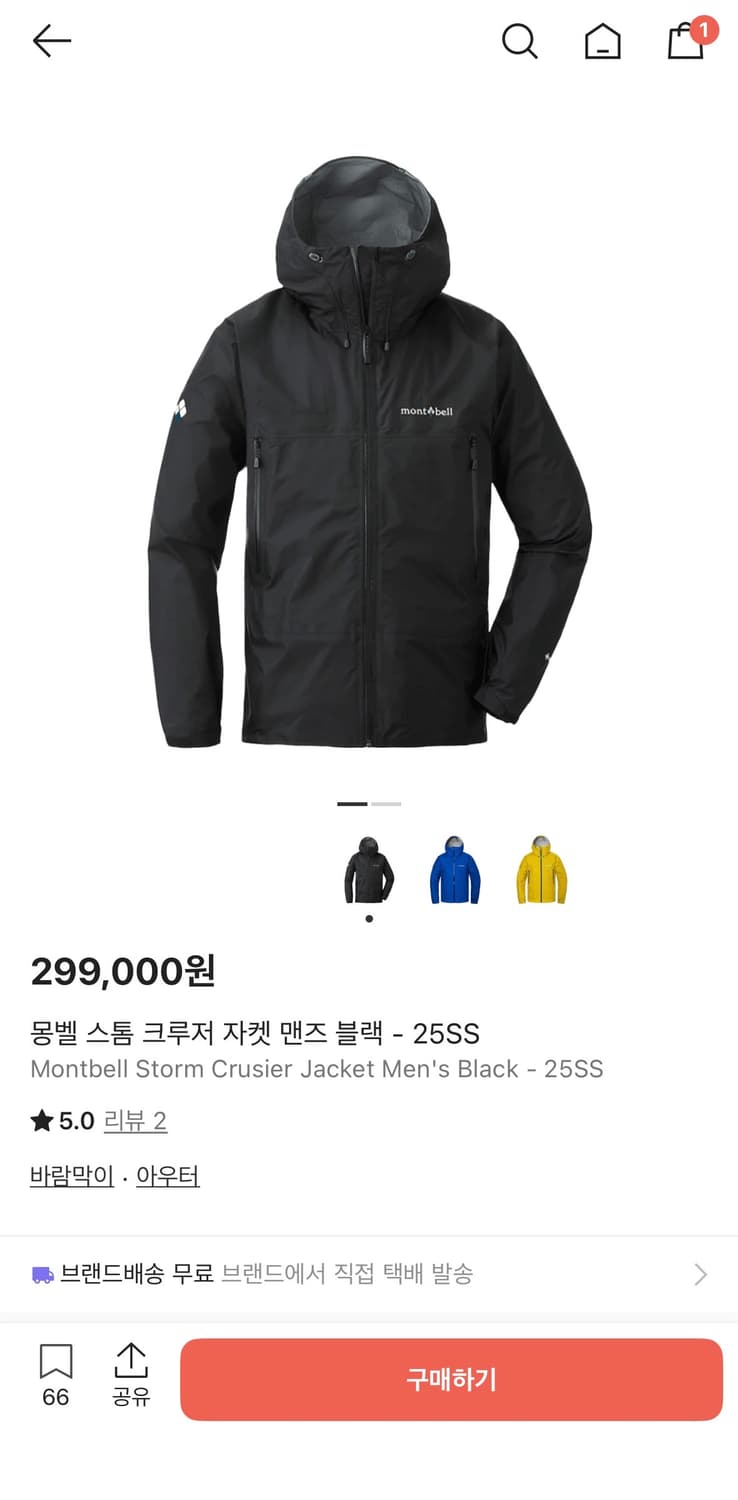Select the first carousel page indicator
738x1500 pixels.
click(x=352, y=803)
